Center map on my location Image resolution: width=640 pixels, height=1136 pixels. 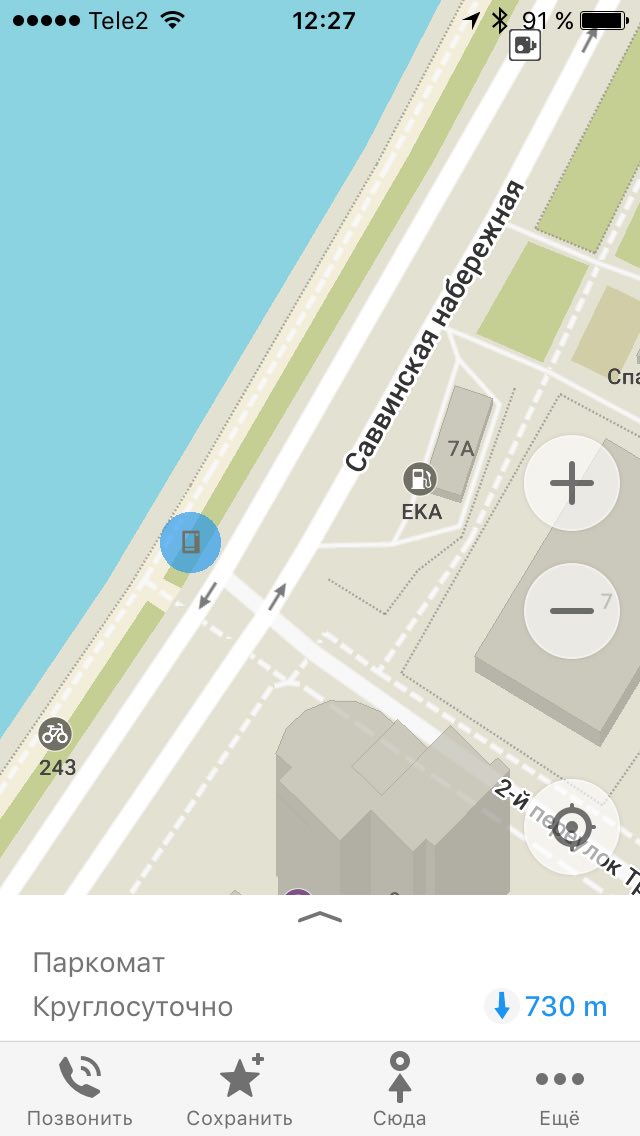point(572,827)
